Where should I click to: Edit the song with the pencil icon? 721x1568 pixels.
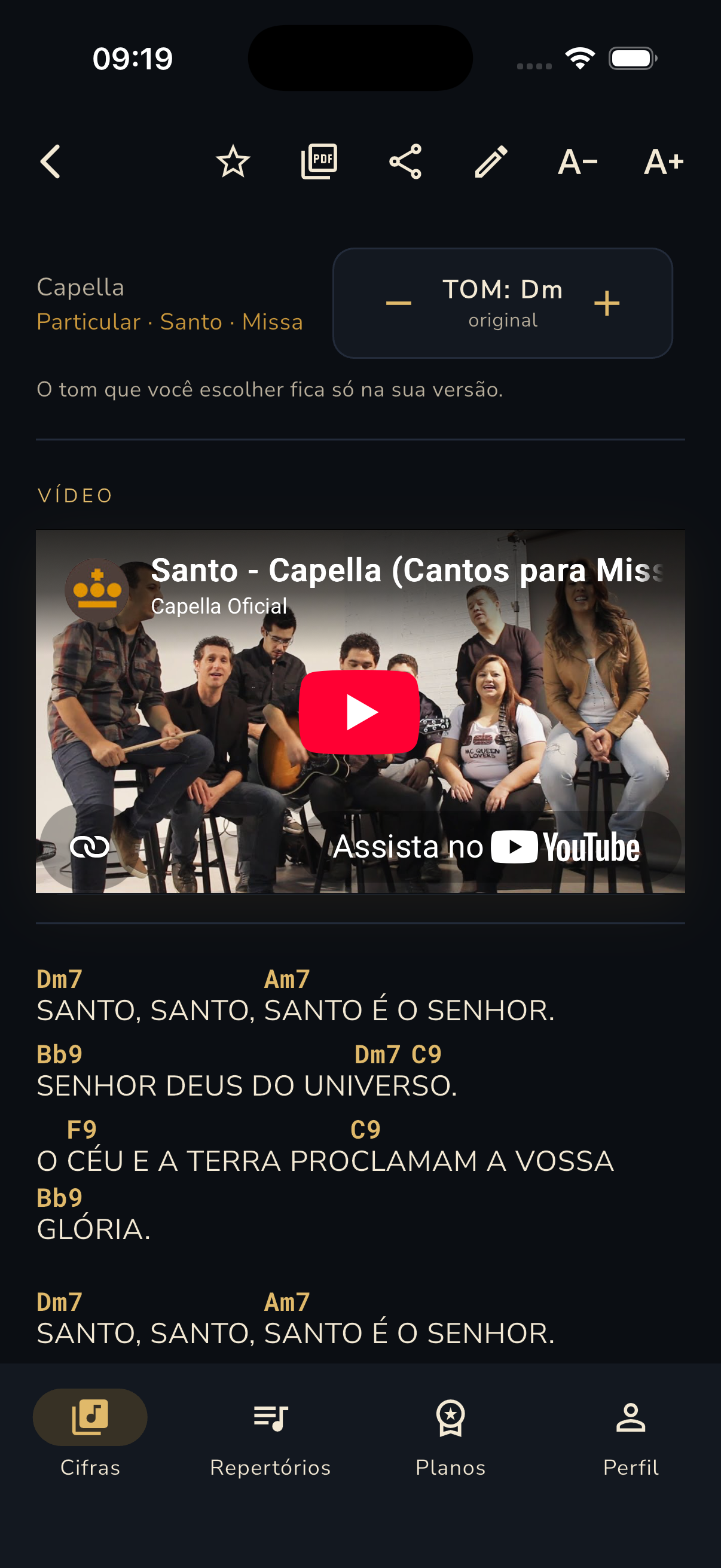491,162
